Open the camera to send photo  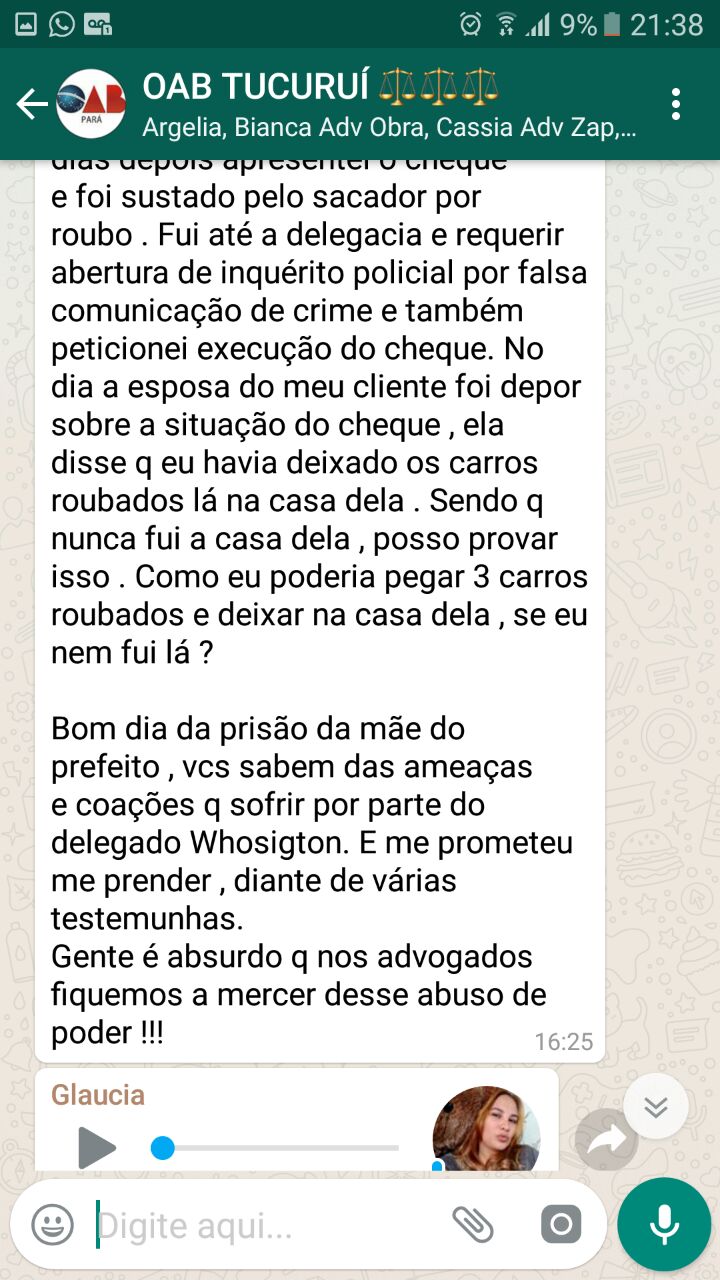[x=561, y=1224]
